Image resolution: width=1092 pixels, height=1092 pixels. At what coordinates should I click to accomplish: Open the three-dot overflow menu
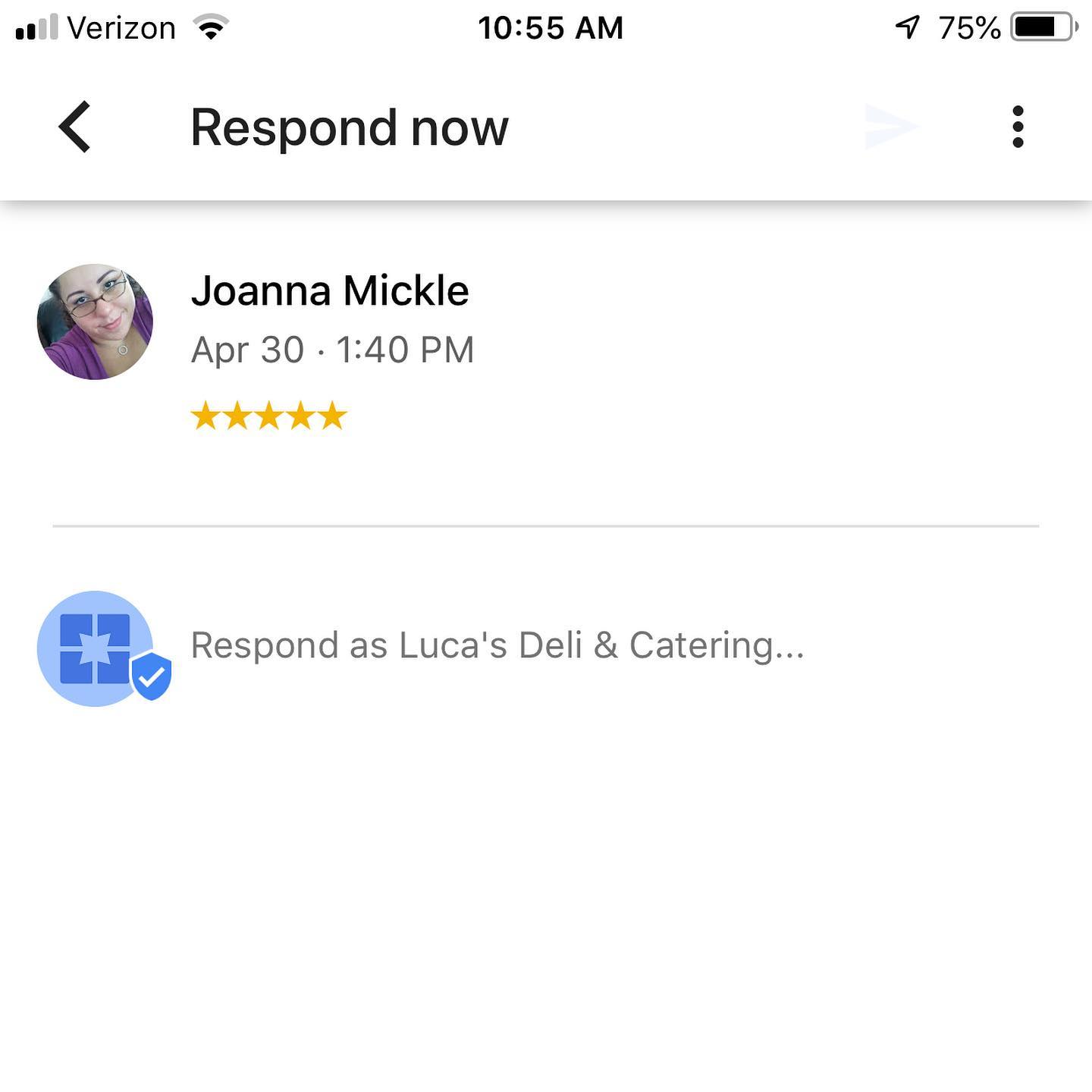pos(1018,127)
